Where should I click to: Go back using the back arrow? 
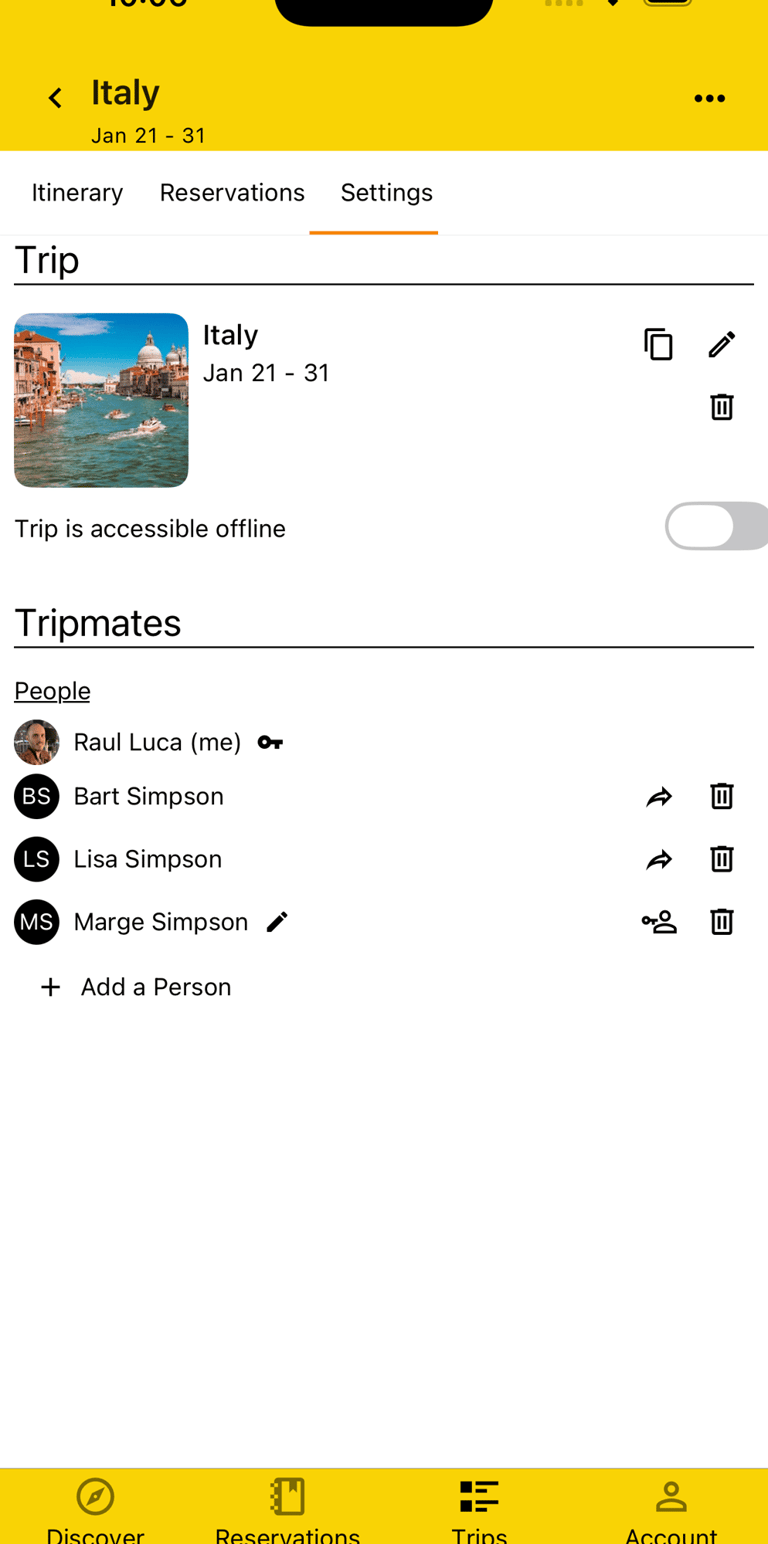pos(55,97)
